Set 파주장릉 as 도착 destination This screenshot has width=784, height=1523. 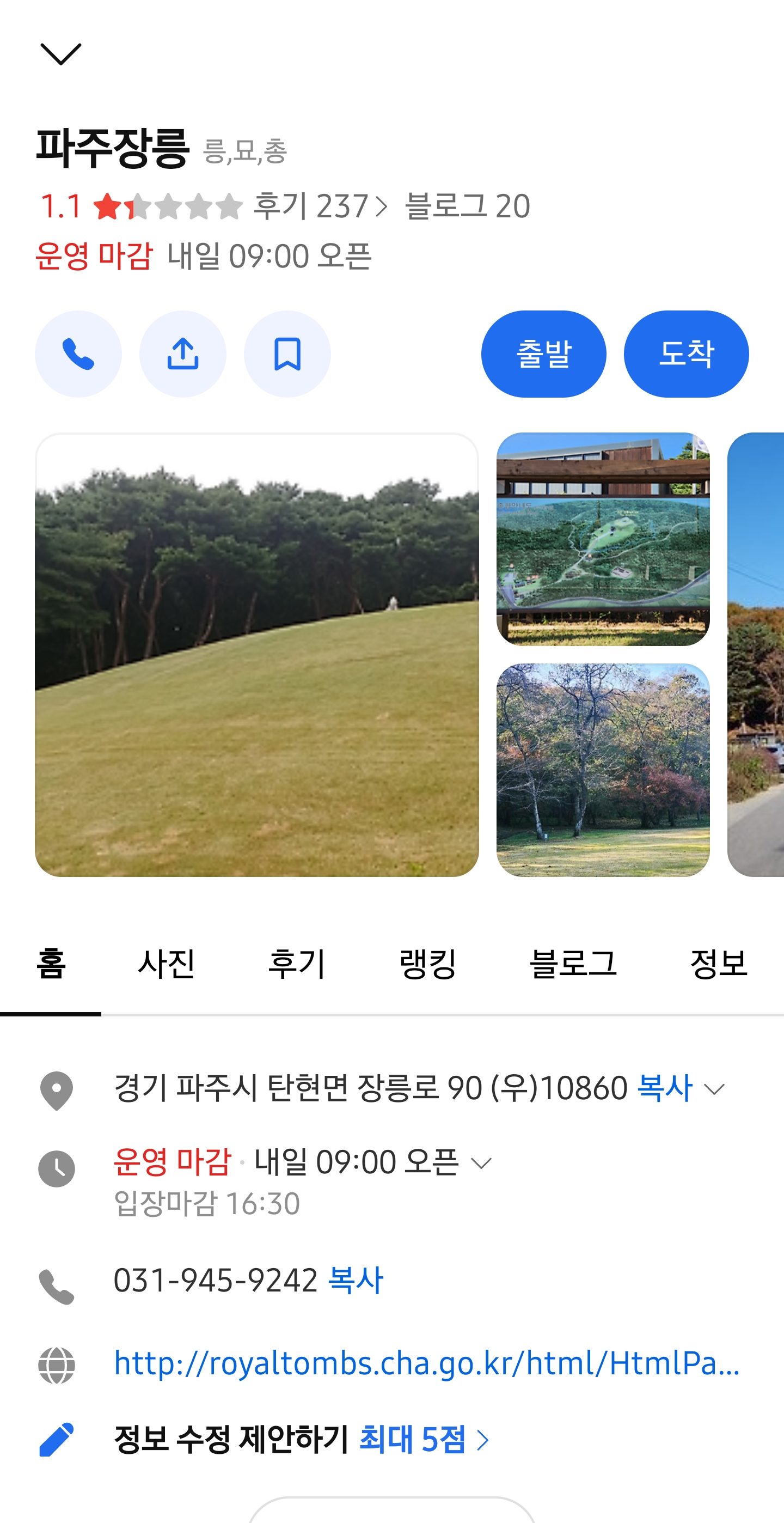tap(686, 354)
